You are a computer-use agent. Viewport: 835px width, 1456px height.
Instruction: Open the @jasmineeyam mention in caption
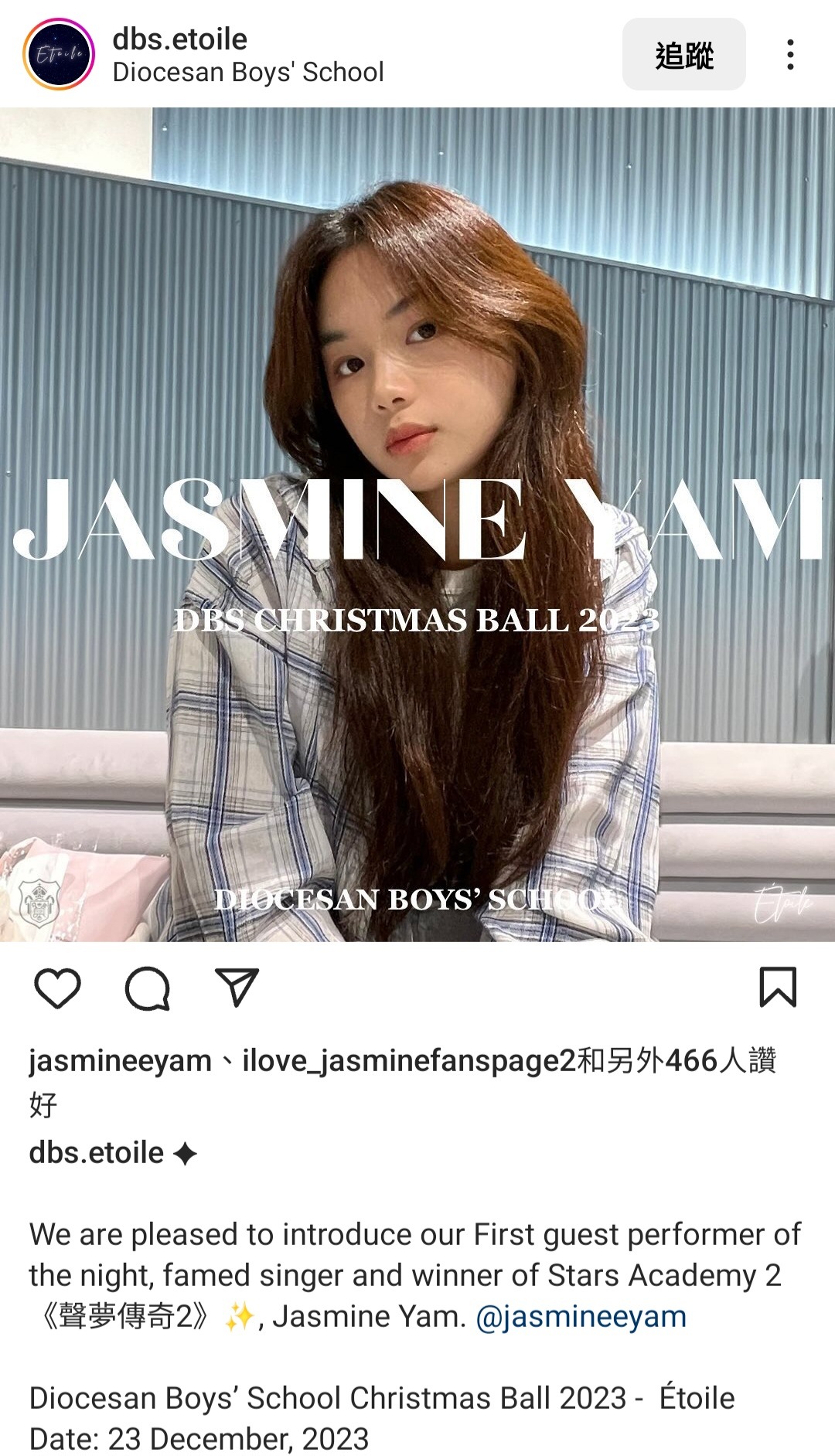coord(581,1316)
